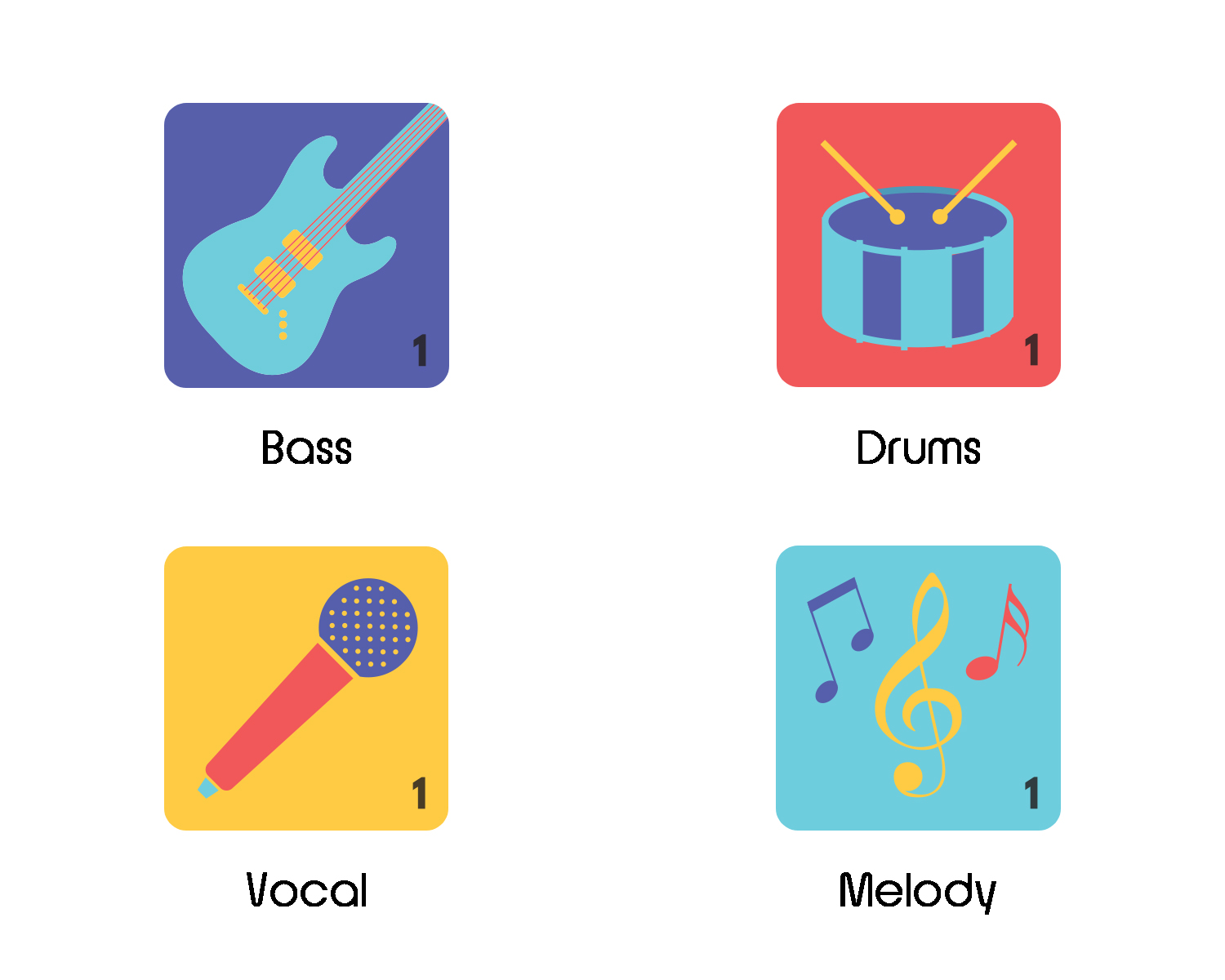Choose the Vocal microphone tile
Screen dimensions: 1225x980
pos(306,688)
